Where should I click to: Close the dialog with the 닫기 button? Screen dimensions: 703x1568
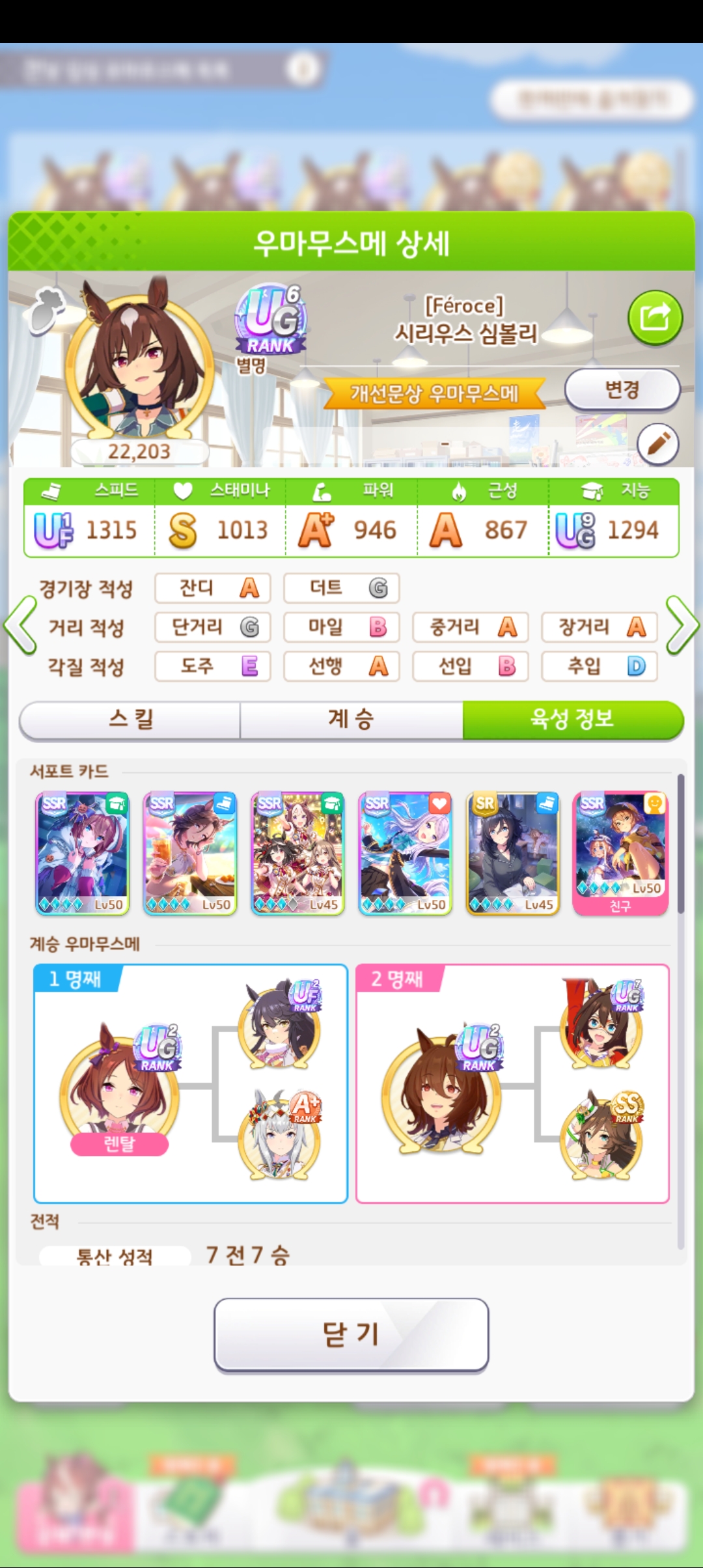(351, 1334)
